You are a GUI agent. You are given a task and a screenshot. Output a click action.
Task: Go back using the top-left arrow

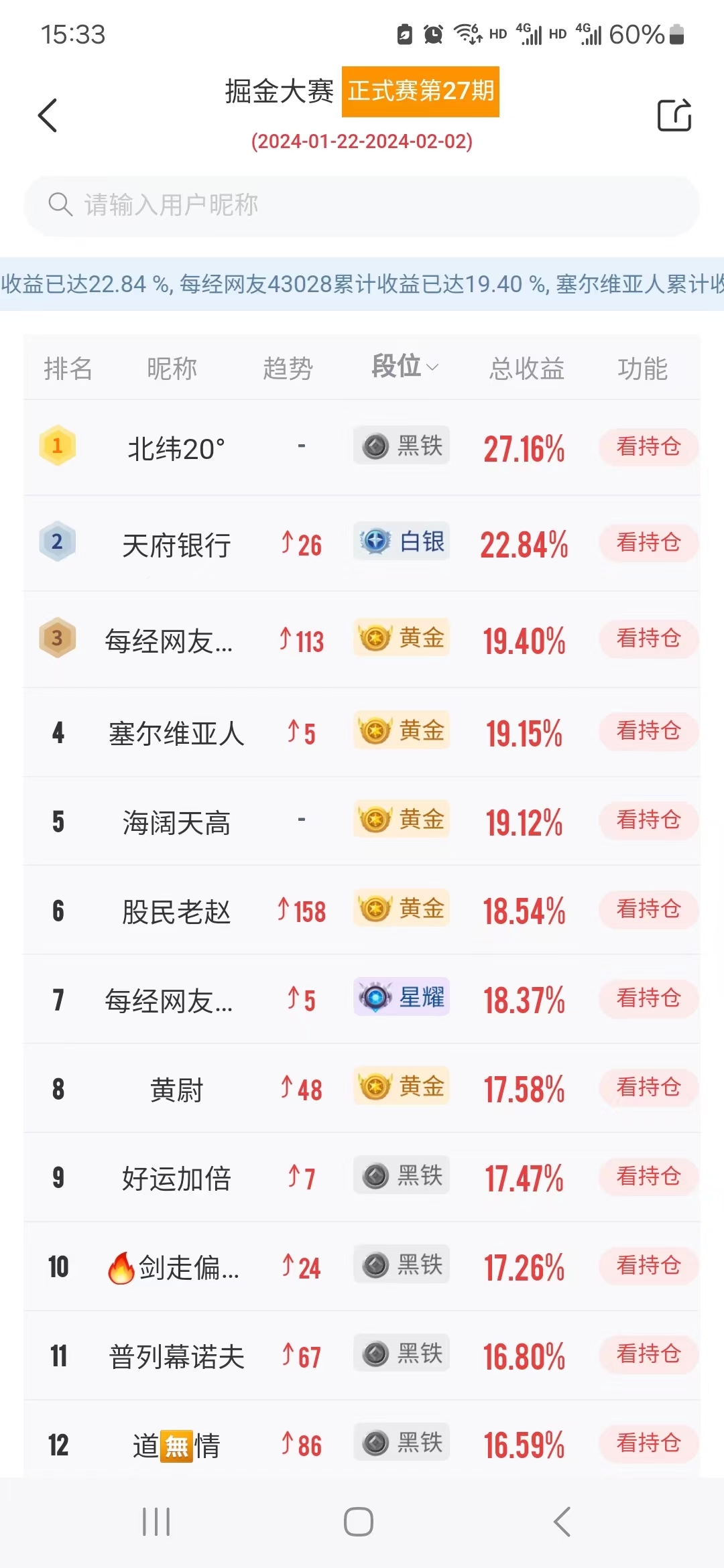click(x=48, y=115)
